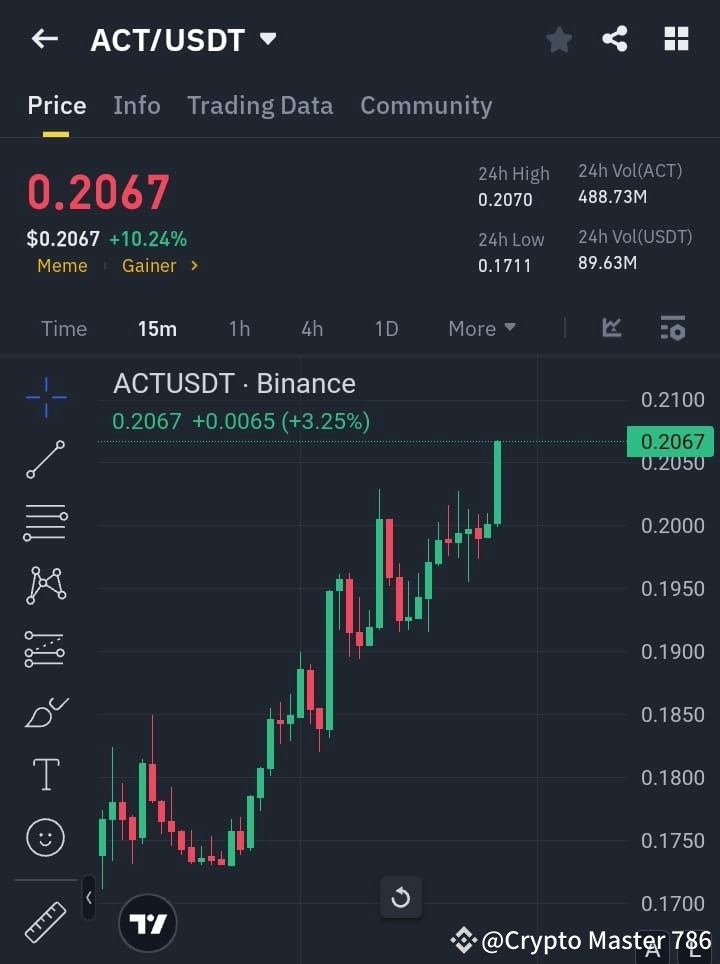Switch to the Trading Data tab
Viewport: 720px width, 964px height.
260,105
